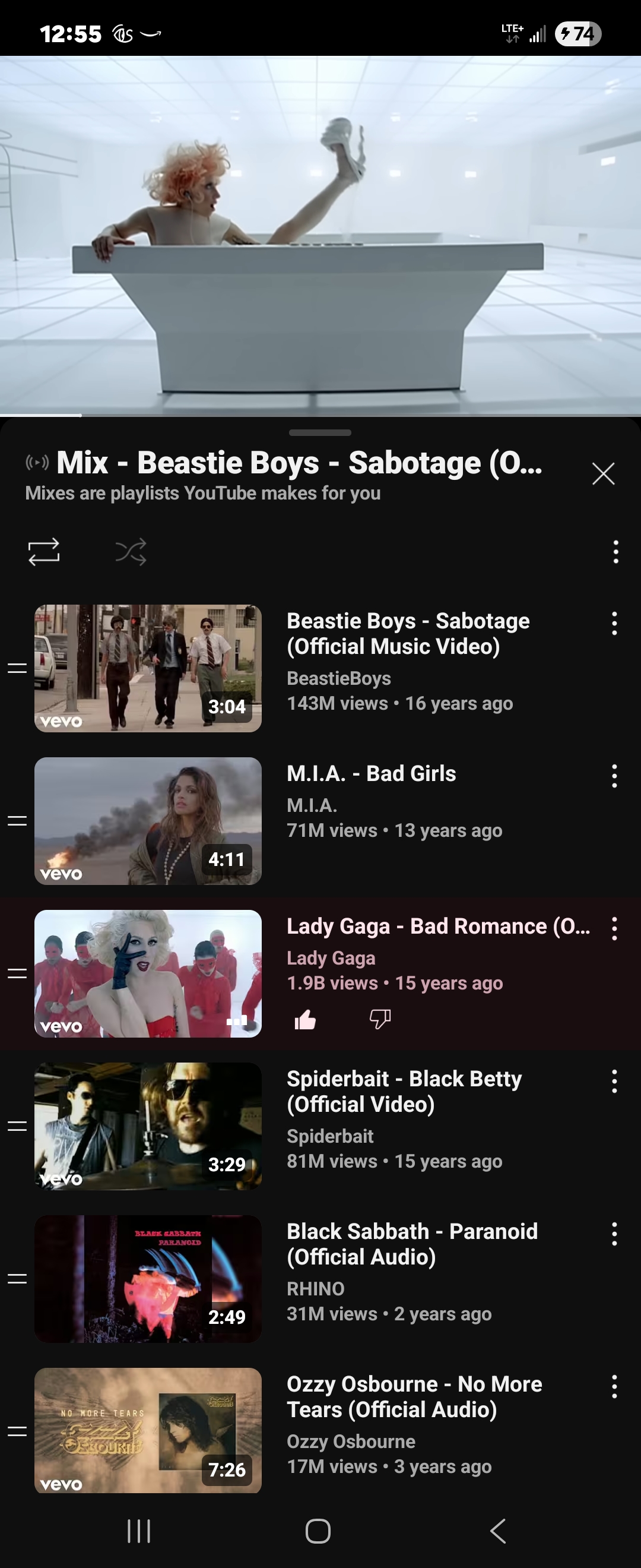The image size is (641, 1568).
Task: Open options for Lady Gaga - Bad Romance
Action: pyautogui.click(x=614, y=929)
